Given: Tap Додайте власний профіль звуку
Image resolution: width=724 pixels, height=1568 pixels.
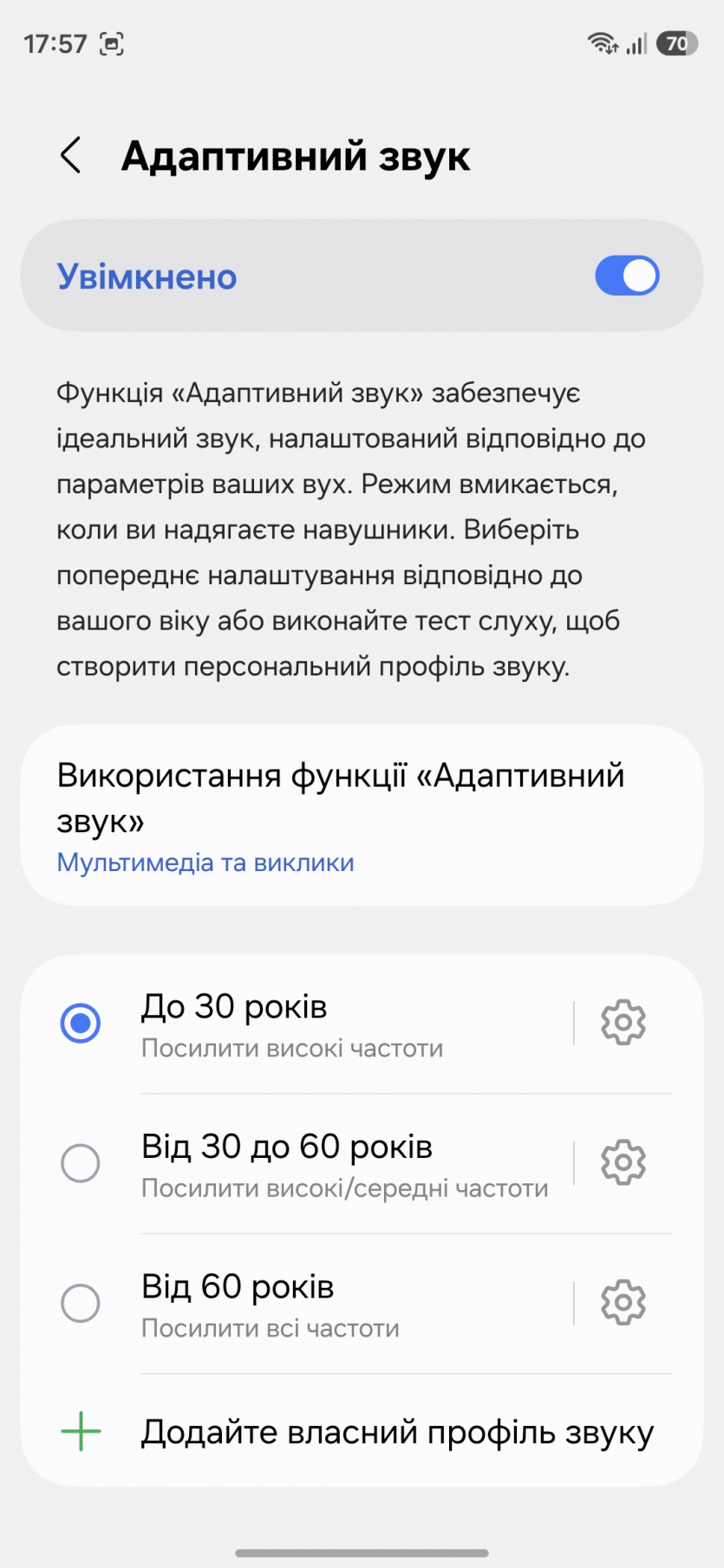Looking at the screenshot, I should (396, 1432).
